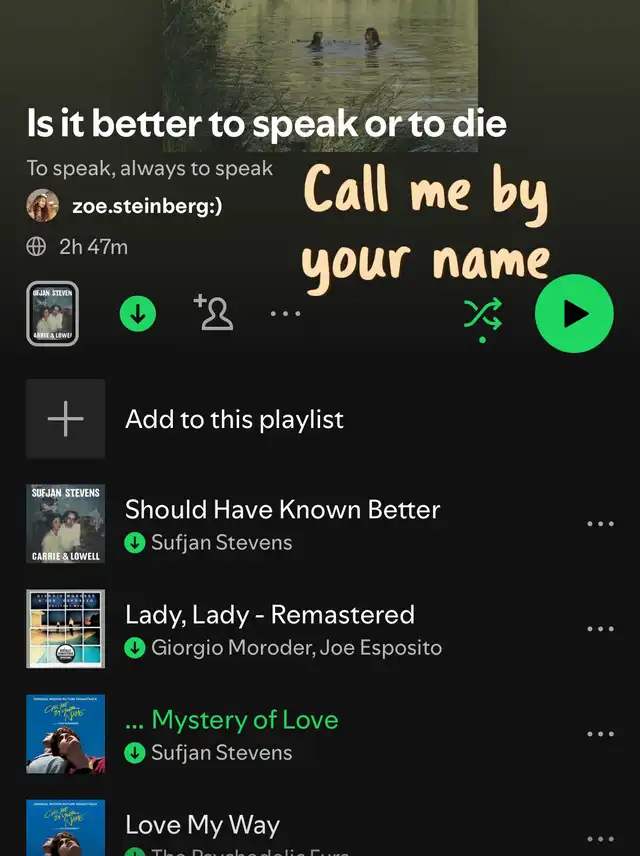Open options for Lady, Lady - Remastered
This screenshot has width=640, height=856.
pyautogui.click(x=600, y=629)
